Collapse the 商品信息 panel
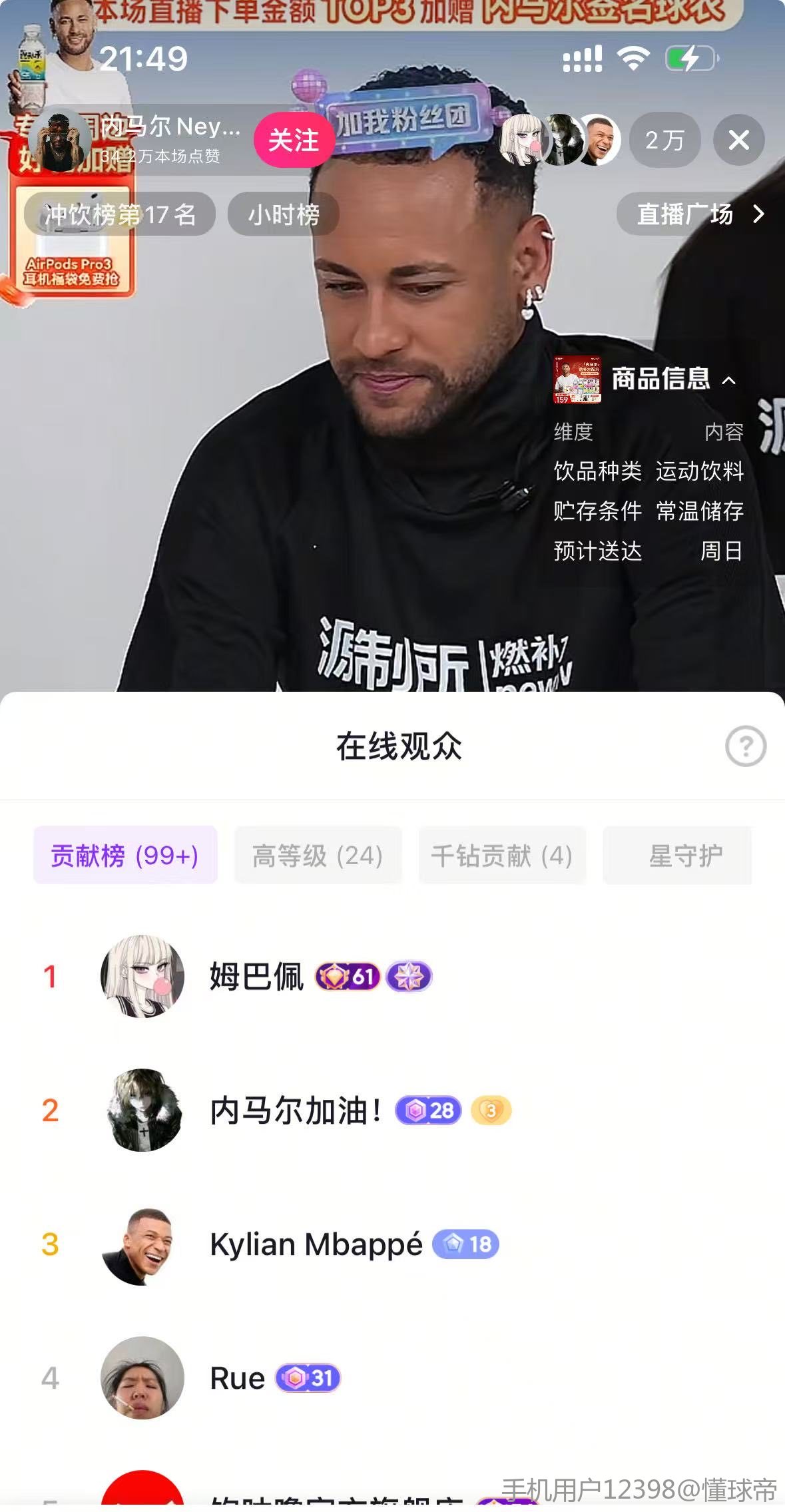This screenshot has height=1512, width=785. click(x=729, y=380)
